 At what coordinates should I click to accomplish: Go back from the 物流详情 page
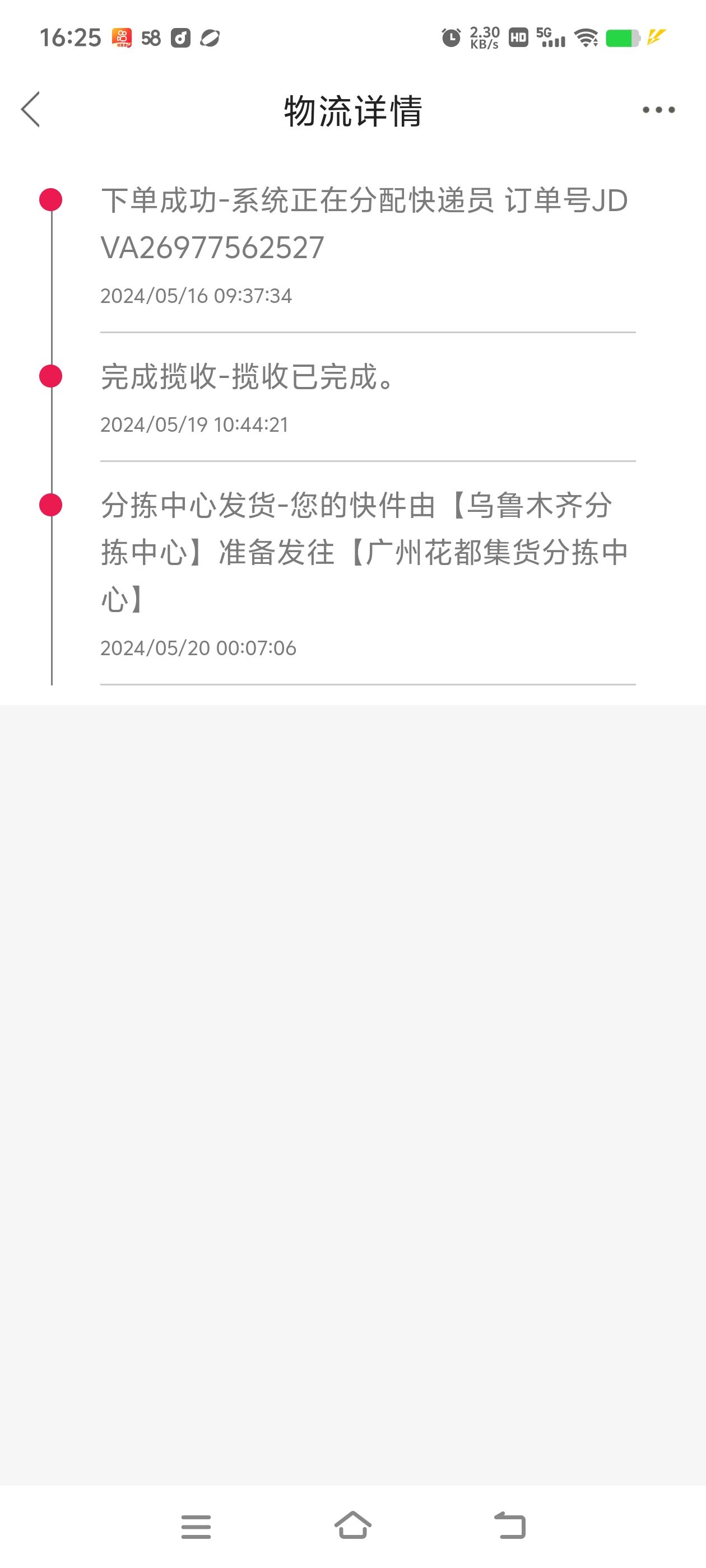[30, 110]
